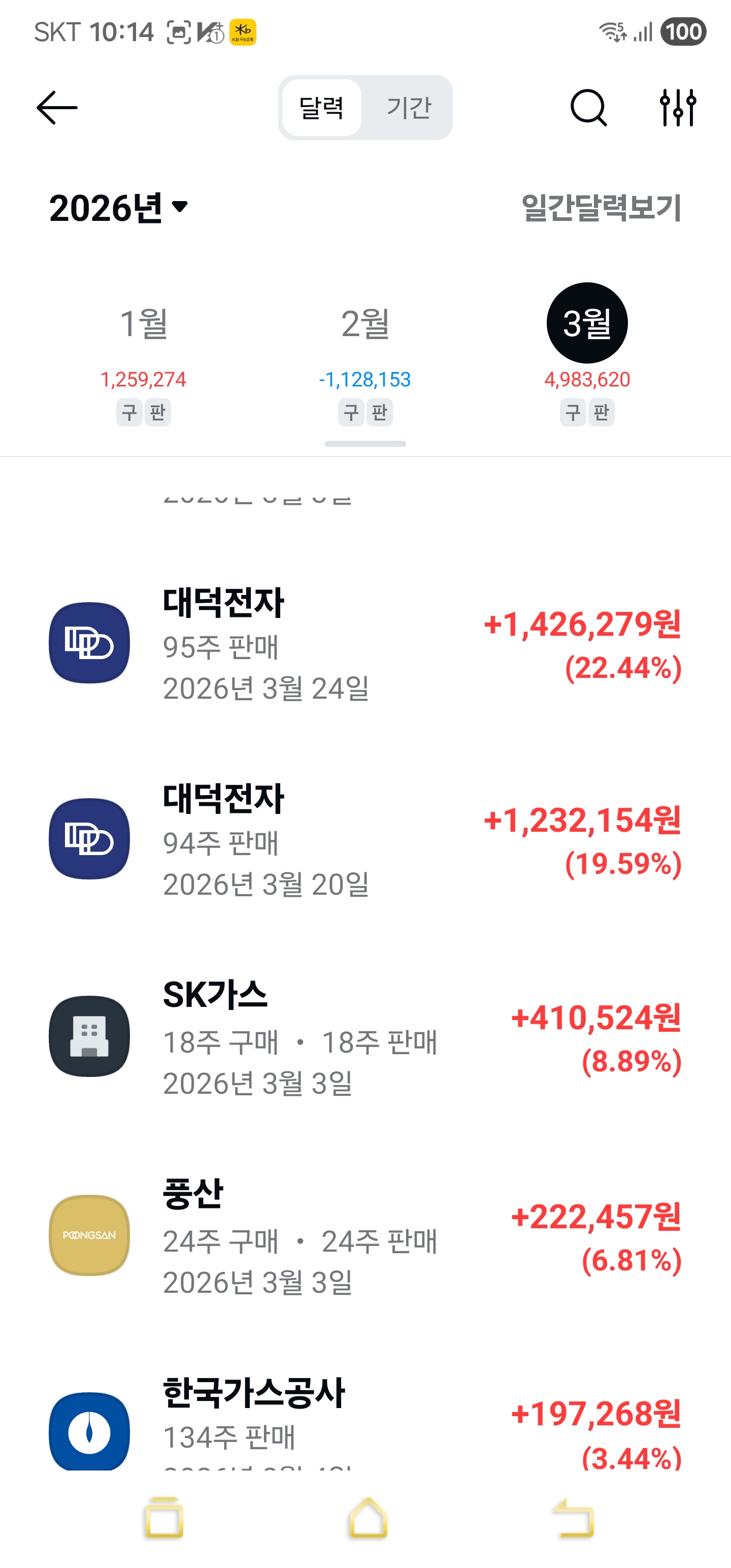Open recent apps from navigation bar
Screen dimensions: 731x1568
(x=164, y=1518)
